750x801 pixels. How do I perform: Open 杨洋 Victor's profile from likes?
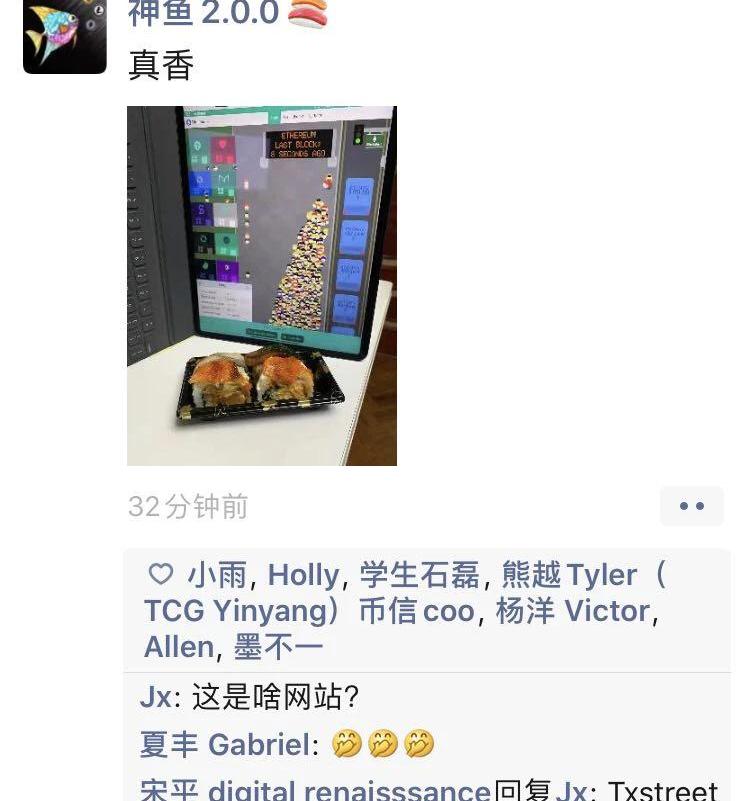point(573,611)
